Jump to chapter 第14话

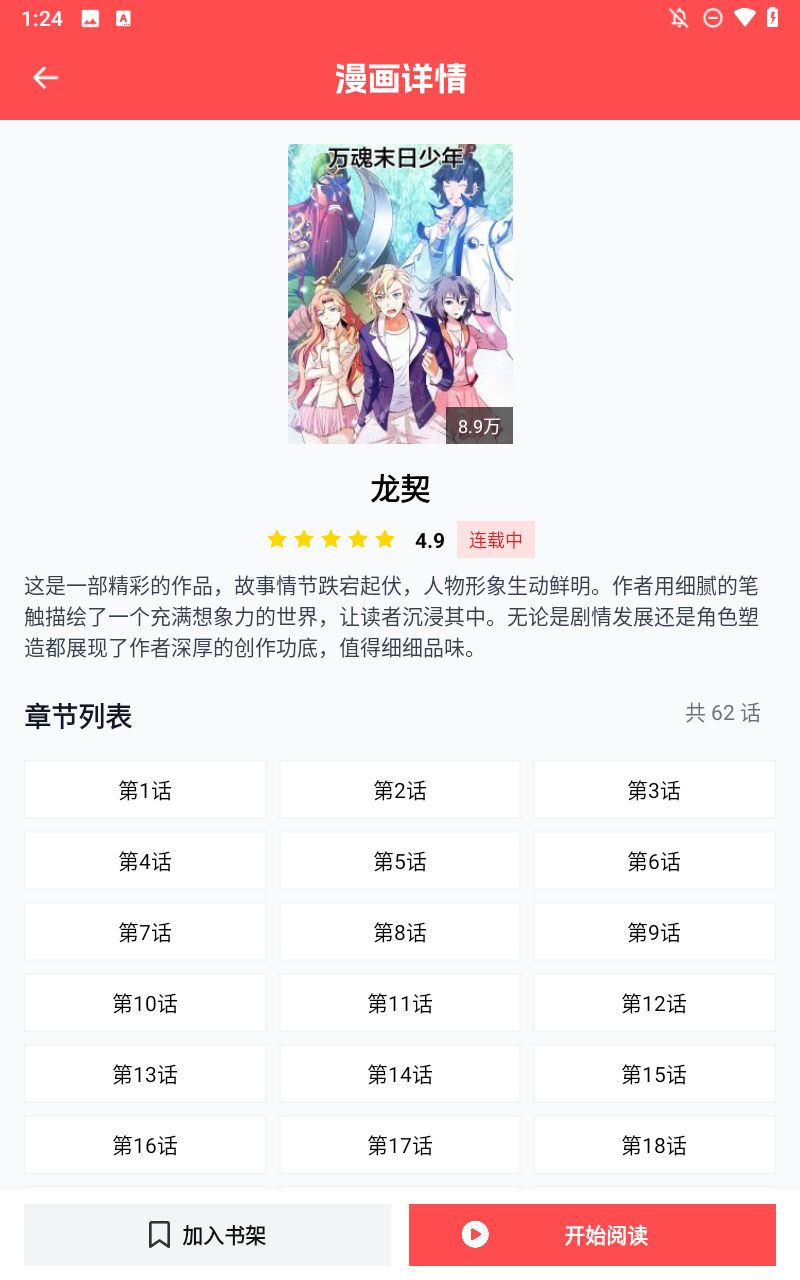pyautogui.click(x=400, y=1074)
